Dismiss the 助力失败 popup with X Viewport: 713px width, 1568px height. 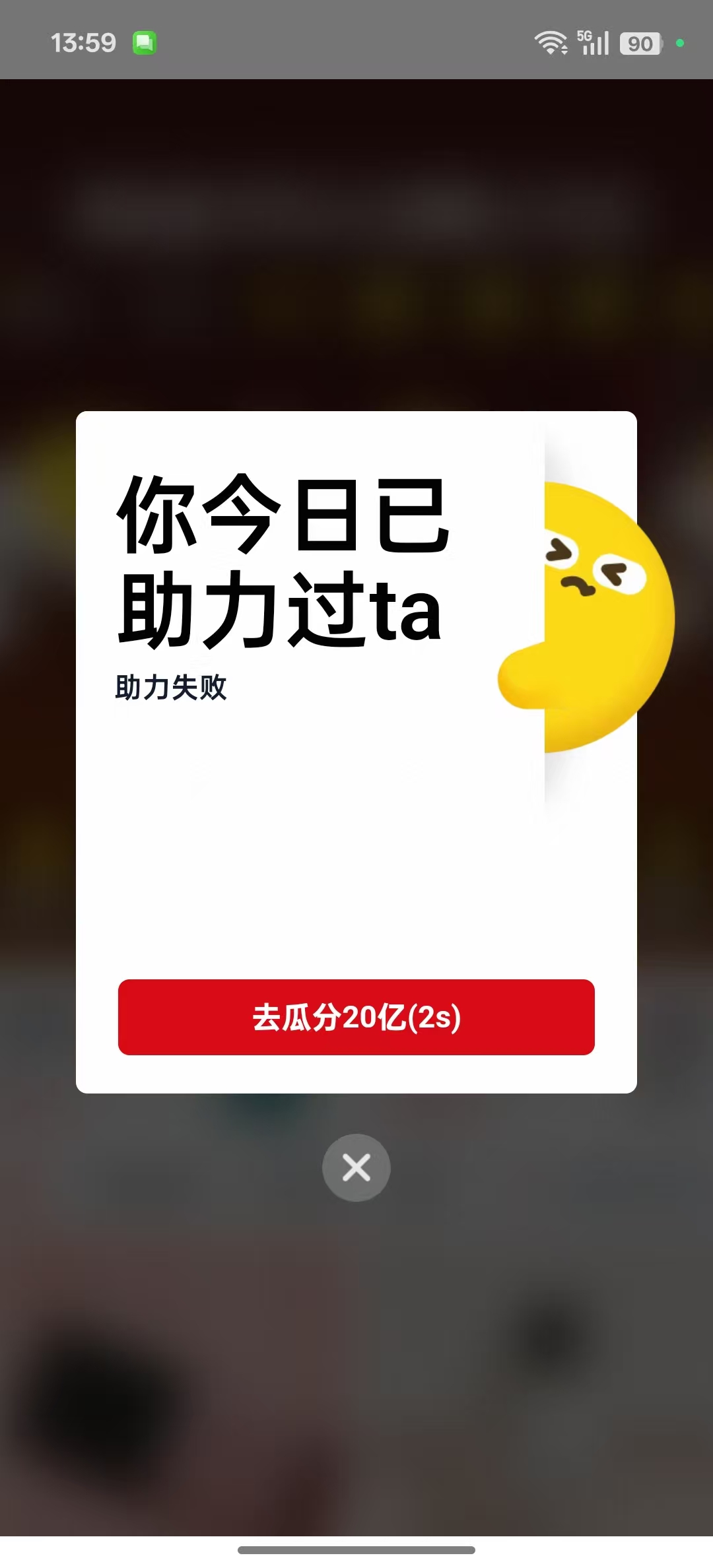tap(356, 1167)
